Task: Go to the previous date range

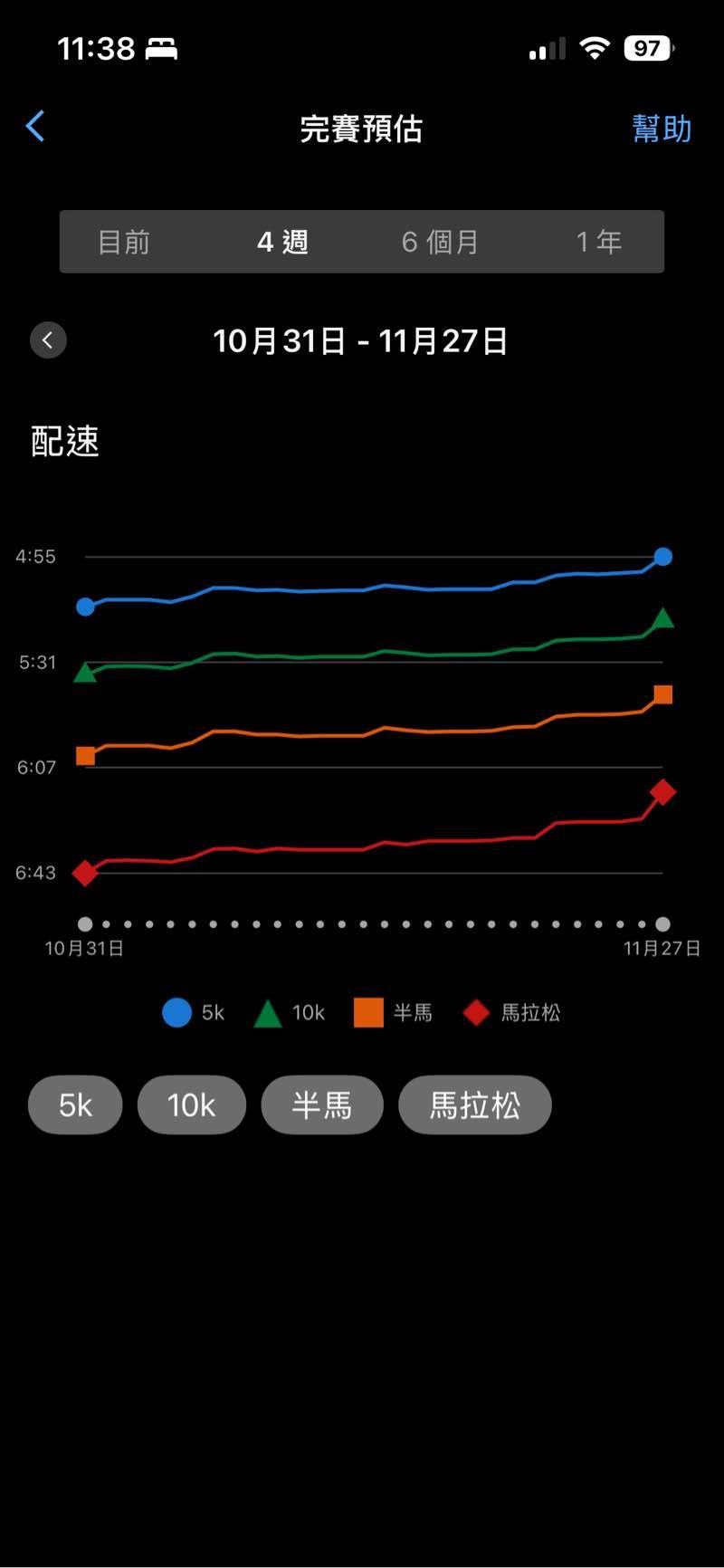Action: point(48,340)
